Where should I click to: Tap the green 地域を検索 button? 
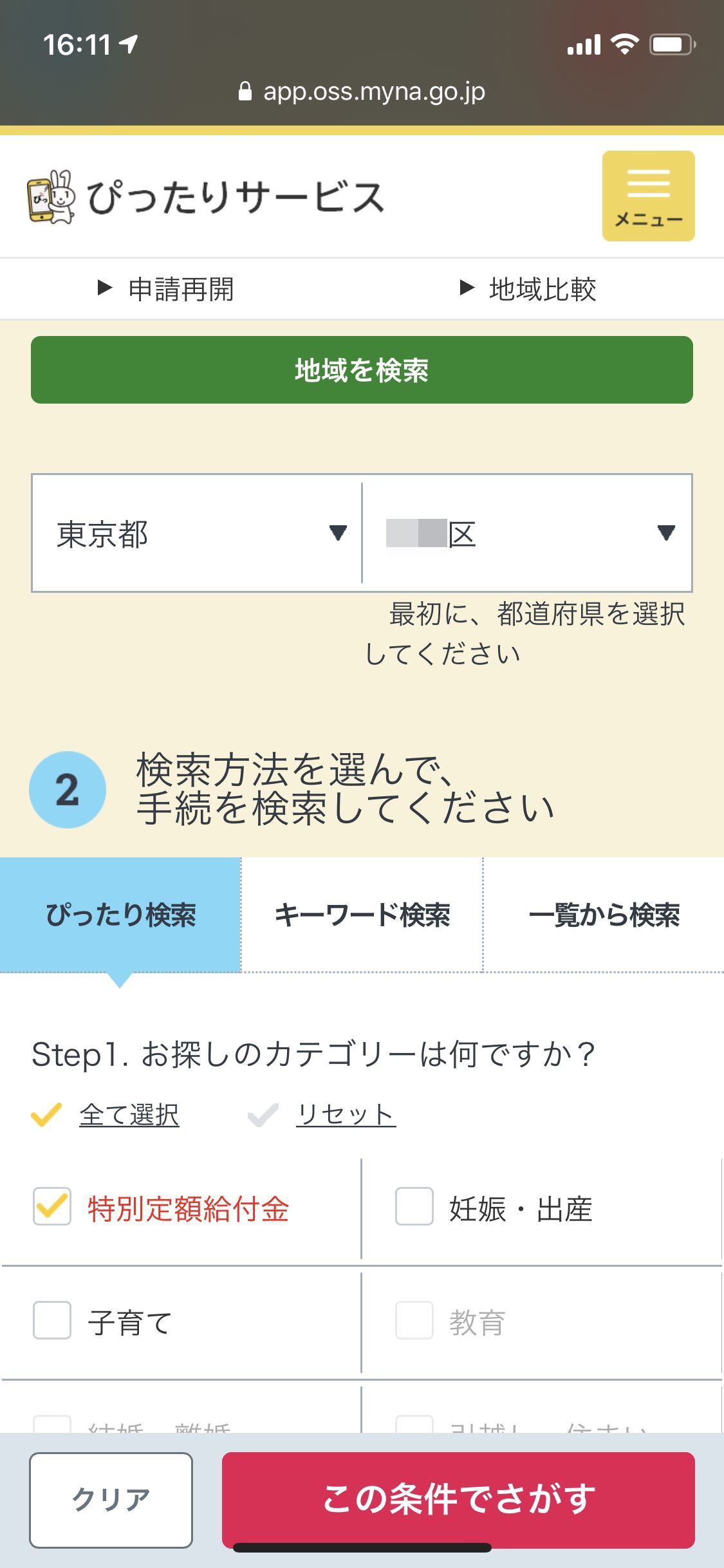pos(362,370)
